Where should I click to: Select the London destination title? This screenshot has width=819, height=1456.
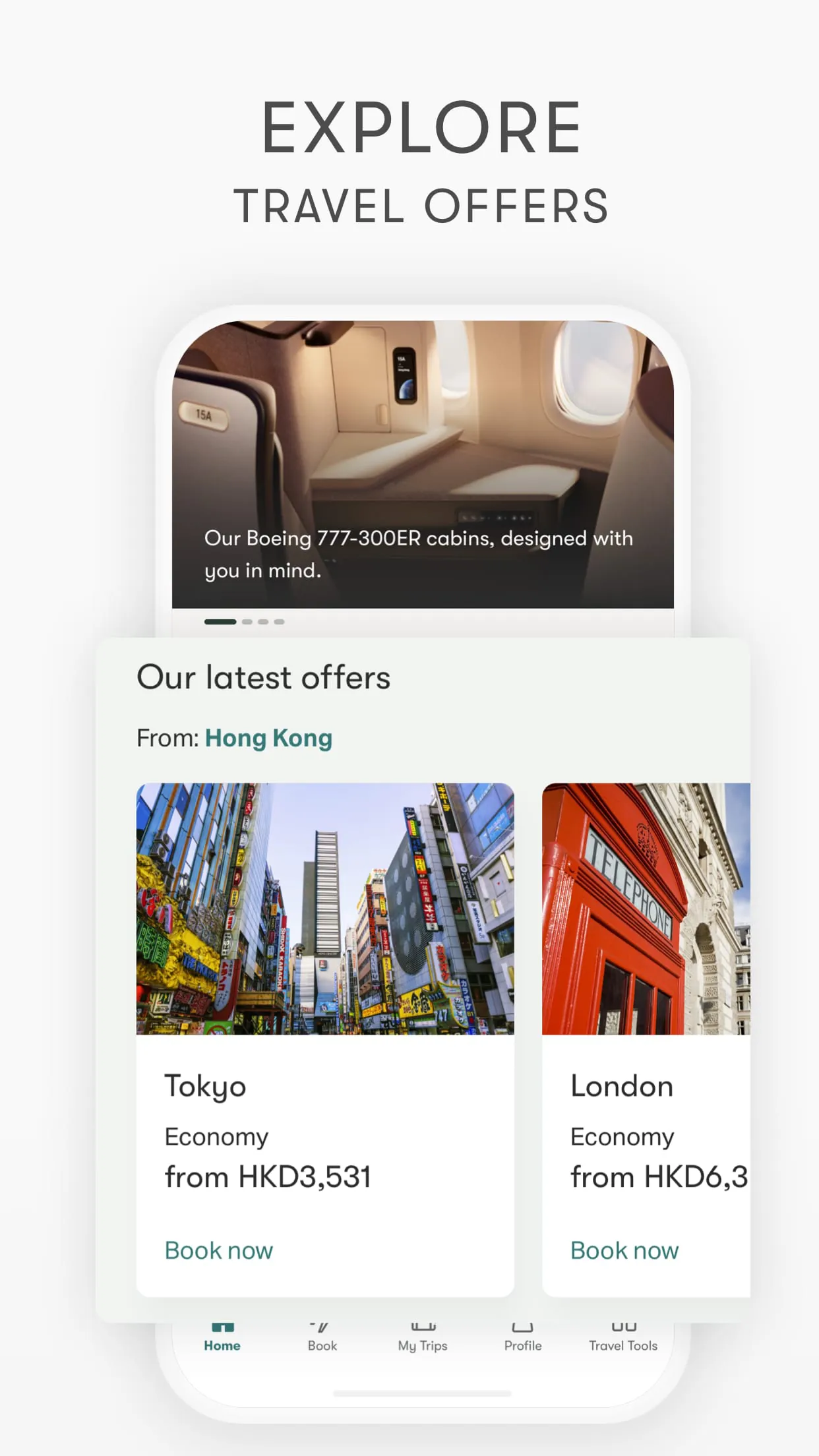coord(621,1085)
